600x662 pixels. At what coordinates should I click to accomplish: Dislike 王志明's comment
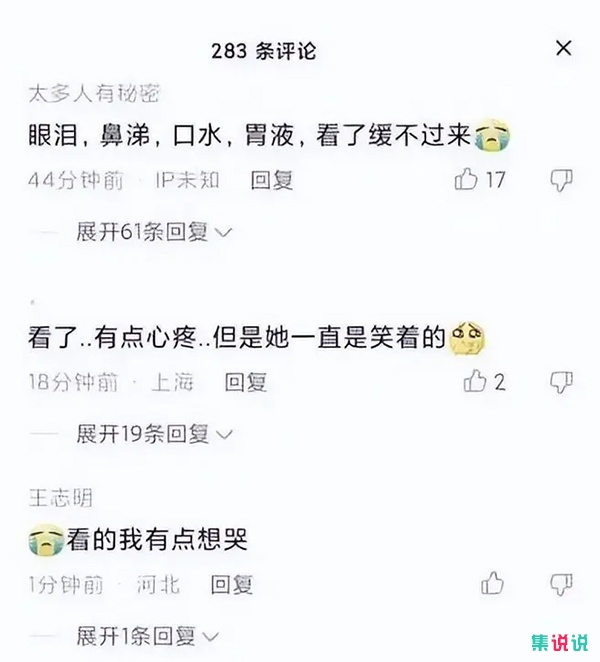(562, 584)
